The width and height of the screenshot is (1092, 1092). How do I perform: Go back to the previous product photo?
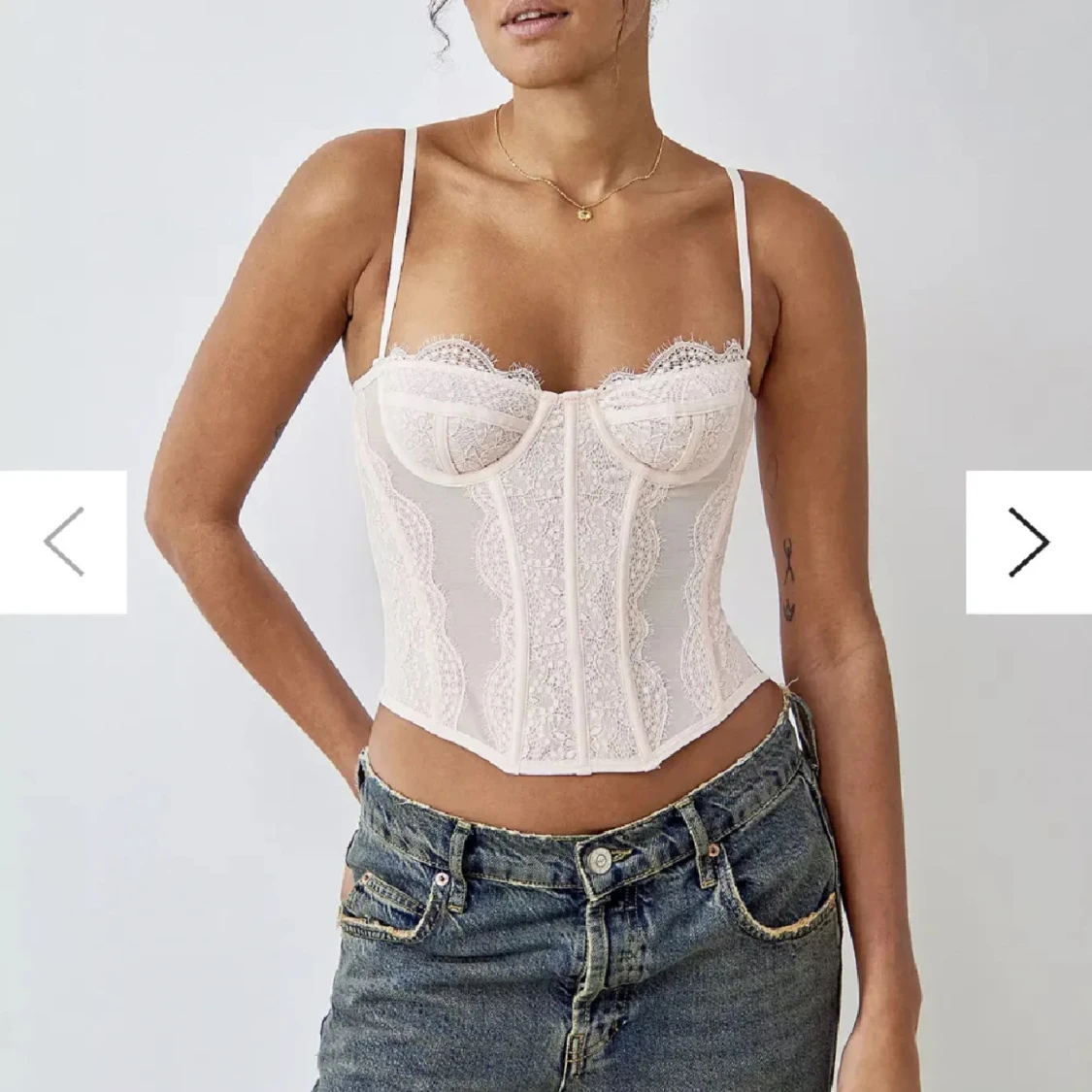click(63, 542)
